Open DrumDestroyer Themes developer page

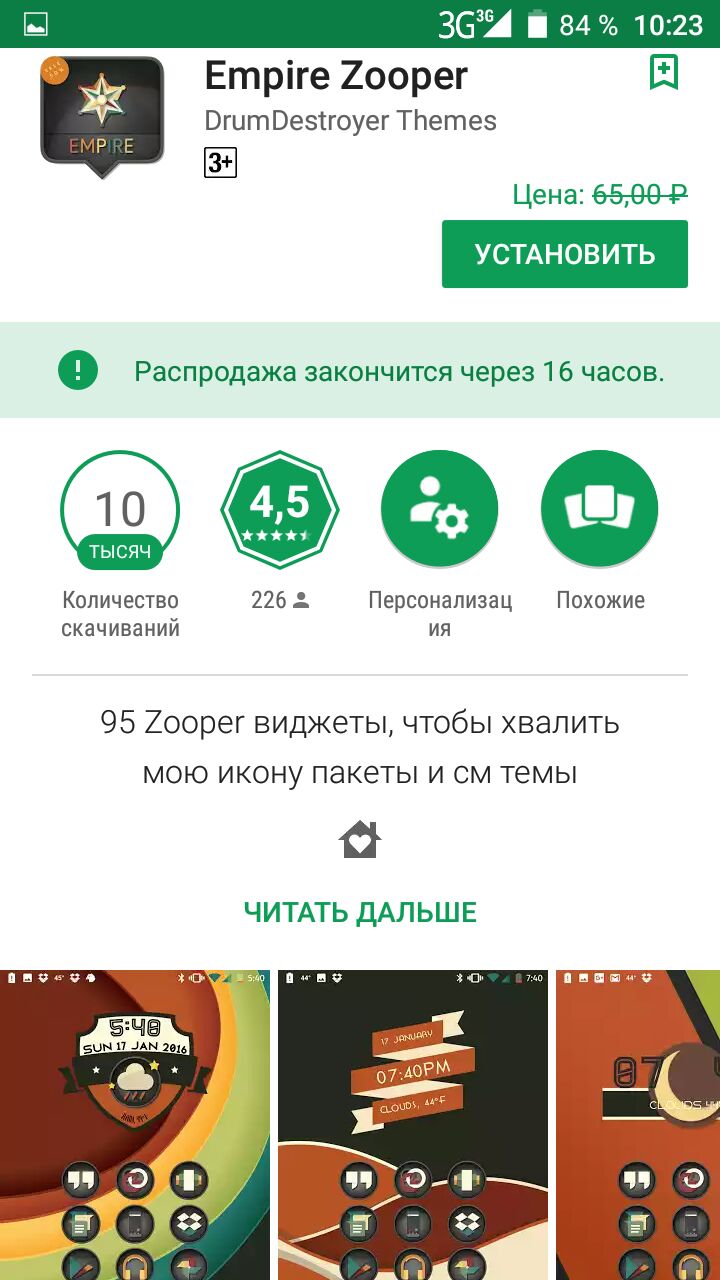(350, 121)
